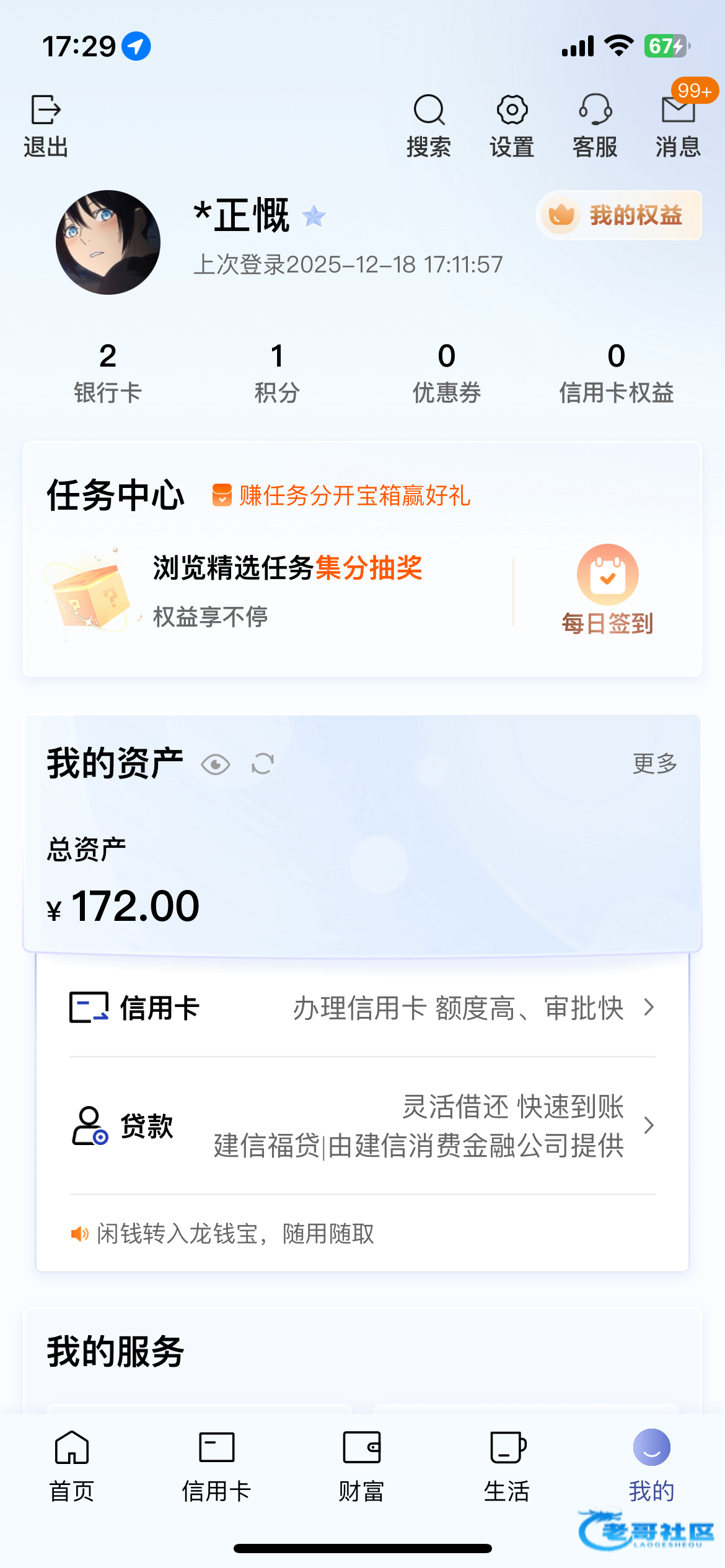Viewport: 725px width, 1568px height.
Task: Refresh 我的资产 balance
Action: pos(263,764)
